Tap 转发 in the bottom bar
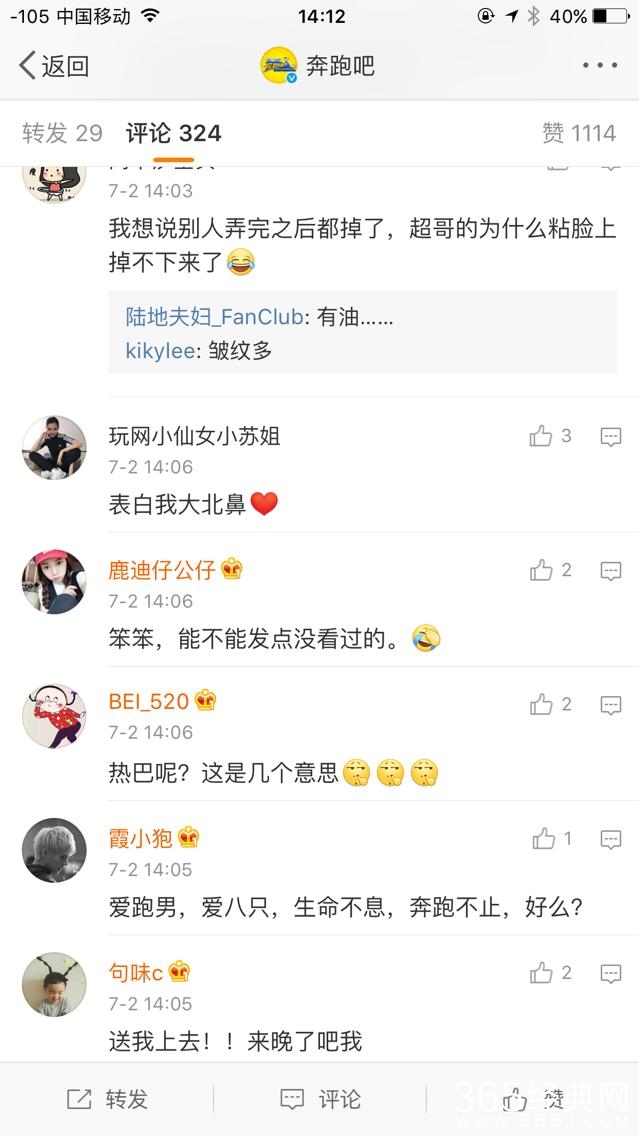This screenshot has height=1136, width=639. click(x=107, y=1099)
